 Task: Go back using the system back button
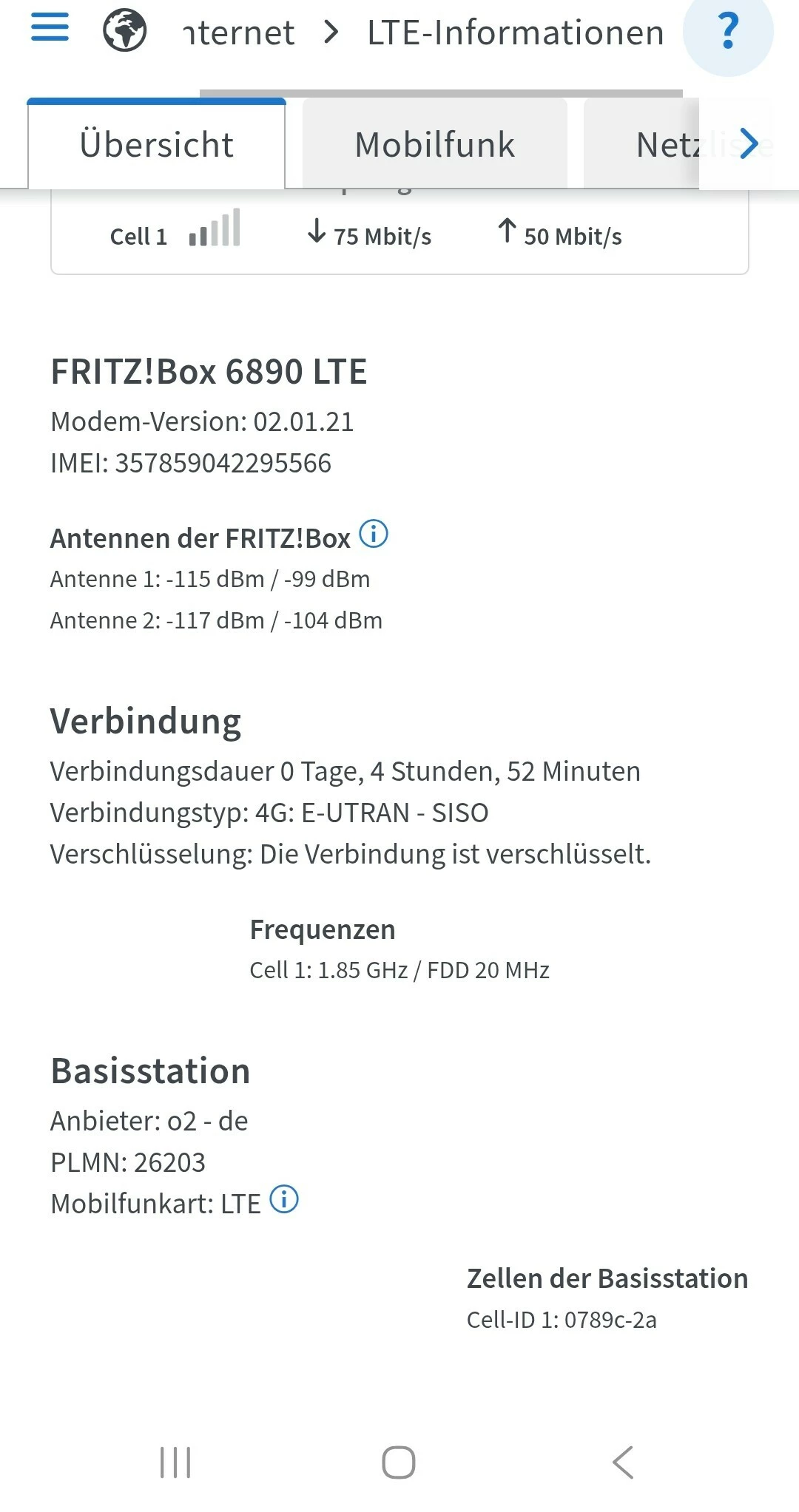pyautogui.click(x=623, y=1462)
